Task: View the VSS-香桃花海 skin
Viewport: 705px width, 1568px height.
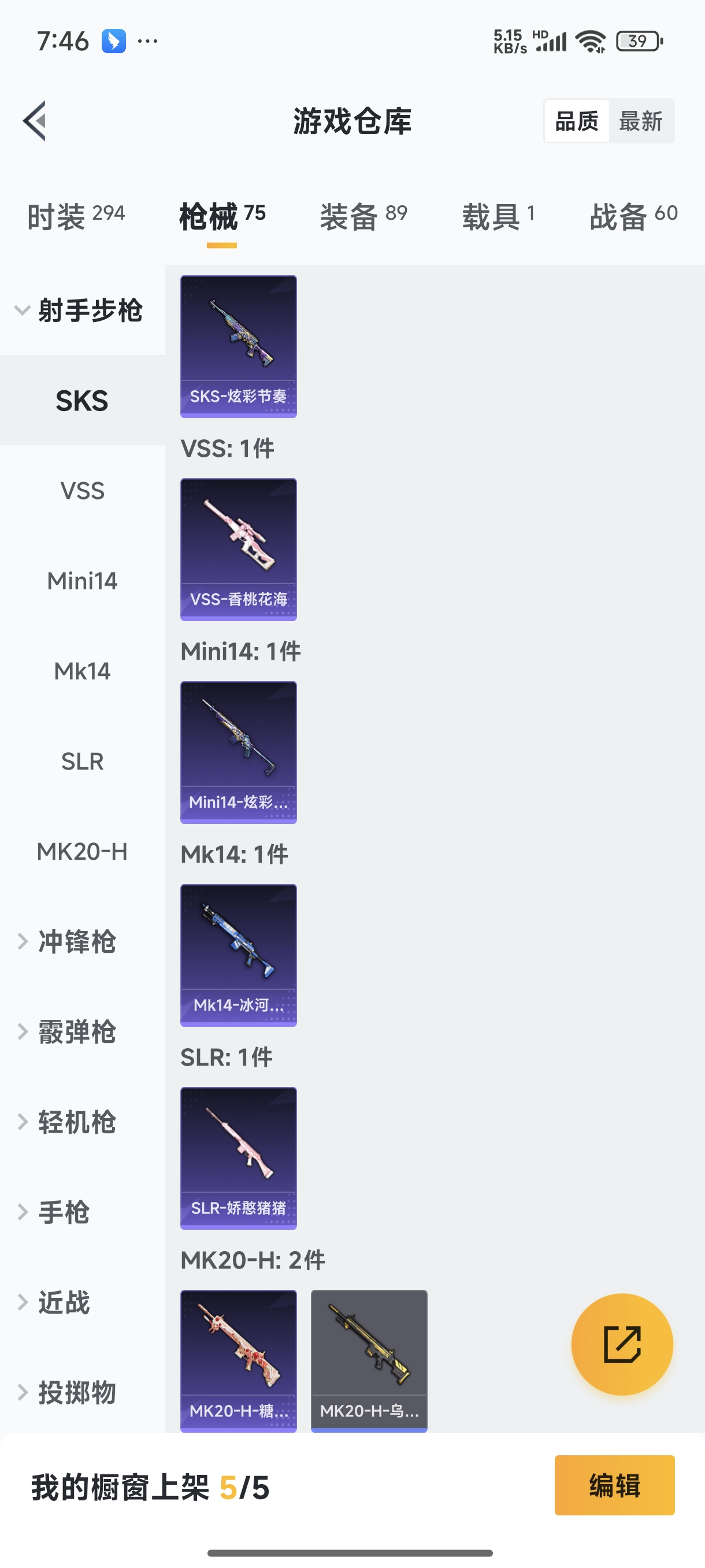Action: [238, 549]
